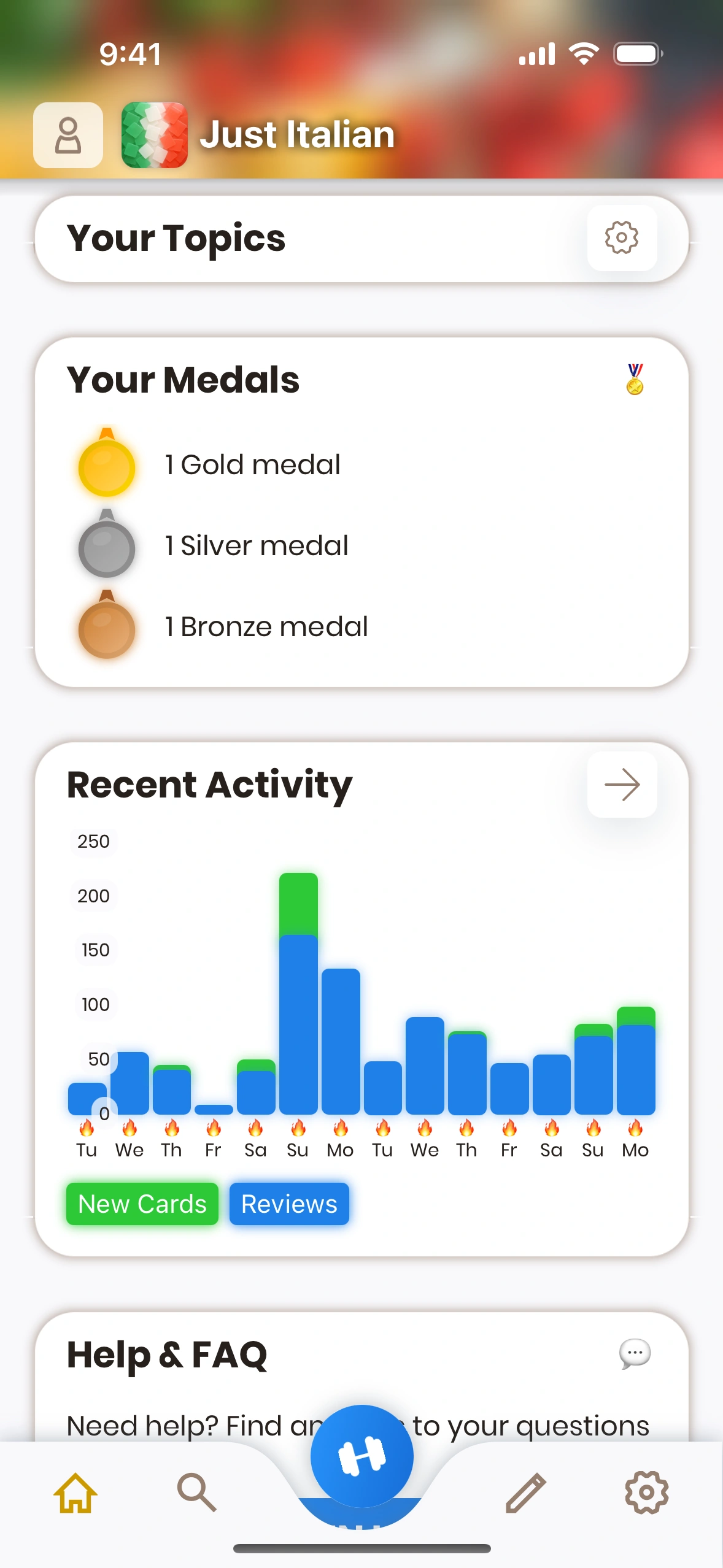Go to the Home tab
This screenshot has width=723, height=1568.
(x=76, y=1493)
